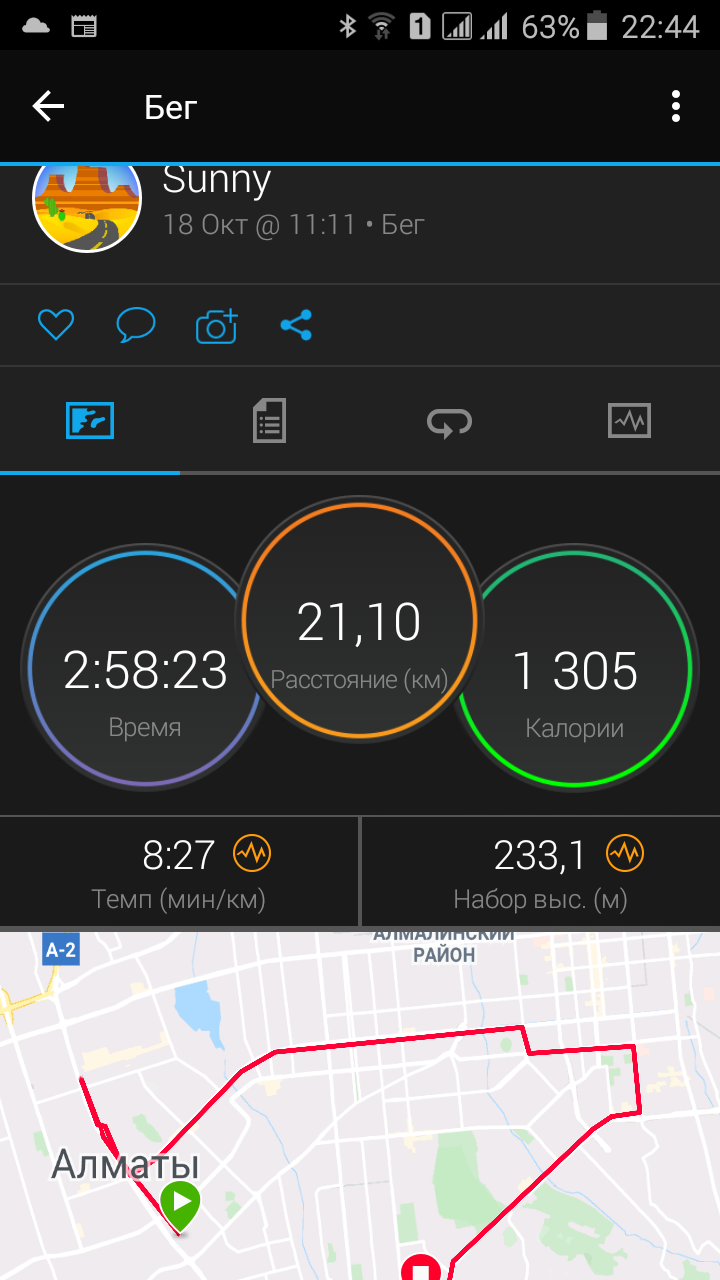Open Sunny's profile picture
Viewport: 720px width, 1280px height.
point(87,200)
